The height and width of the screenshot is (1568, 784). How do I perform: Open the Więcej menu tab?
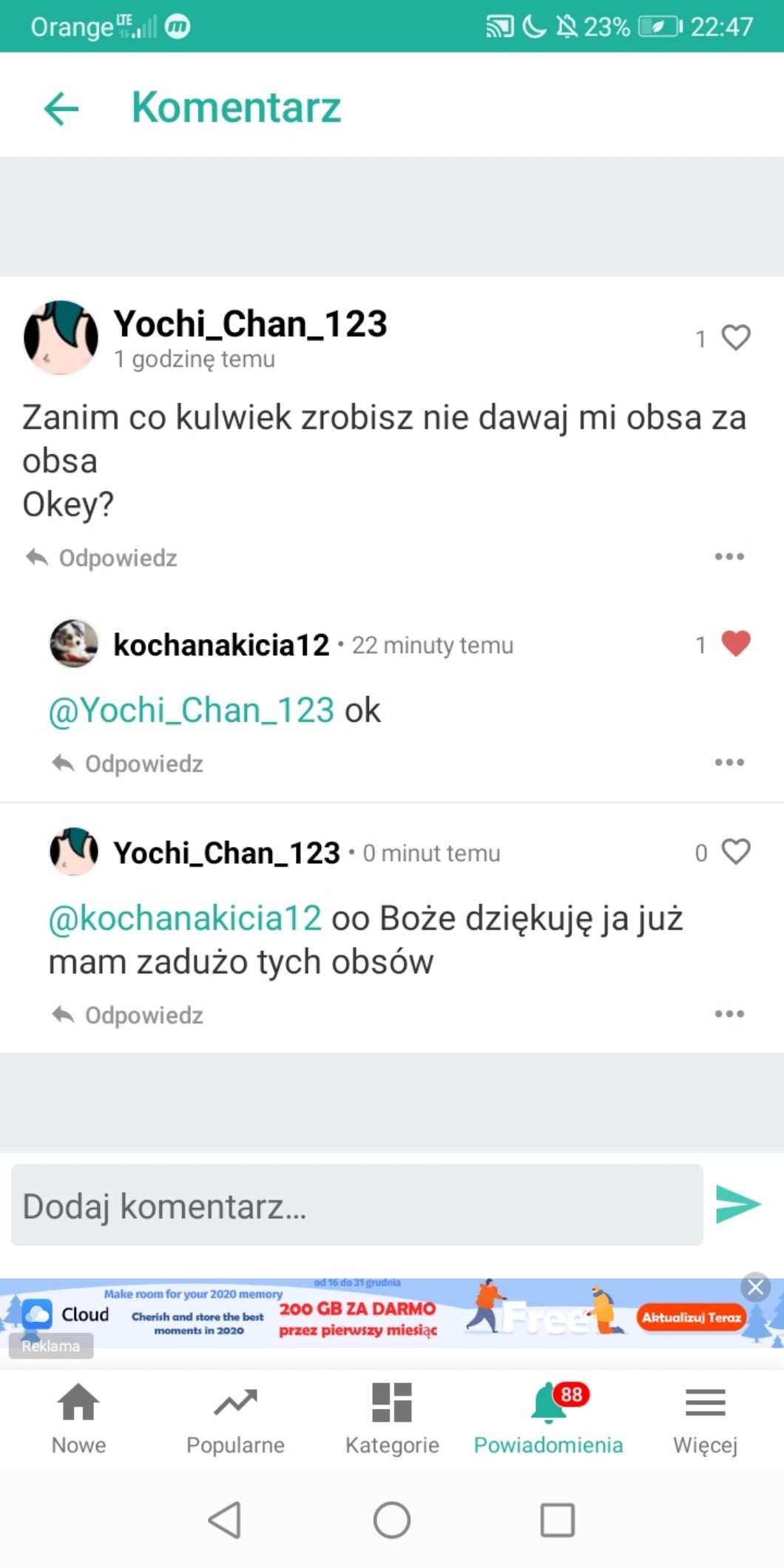(705, 1418)
